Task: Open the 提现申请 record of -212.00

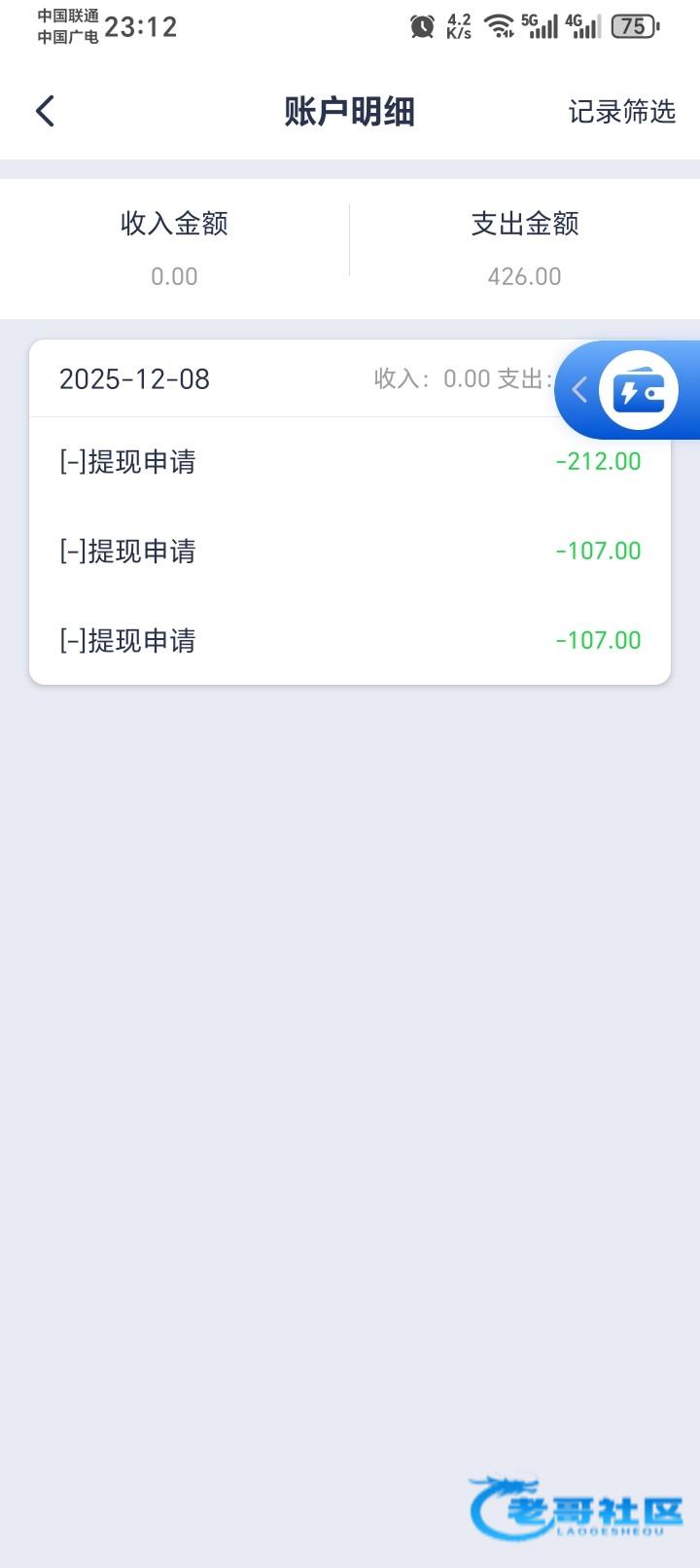Action: 350,461
